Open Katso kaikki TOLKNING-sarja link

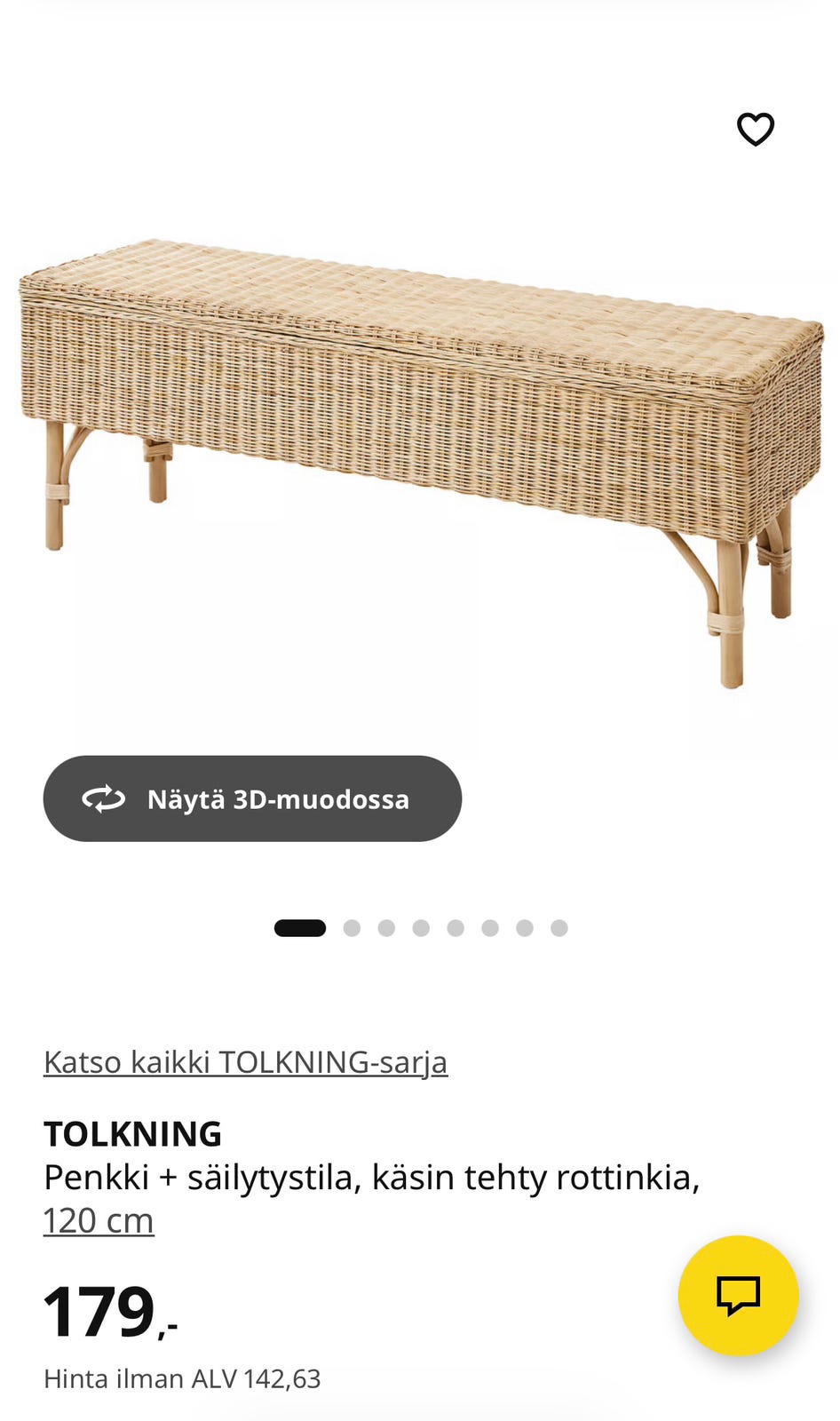pos(246,1060)
